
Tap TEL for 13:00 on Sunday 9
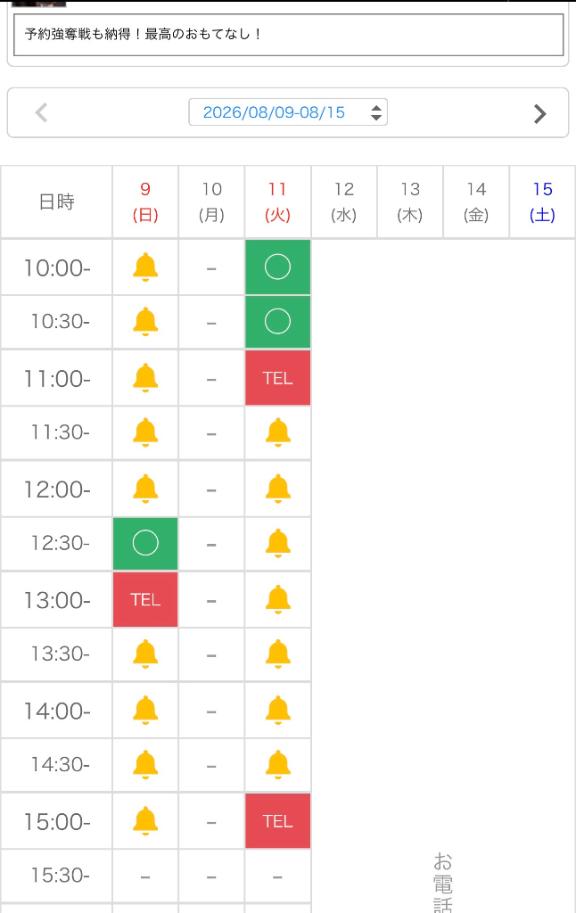pyautogui.click(x=146, y=600)
